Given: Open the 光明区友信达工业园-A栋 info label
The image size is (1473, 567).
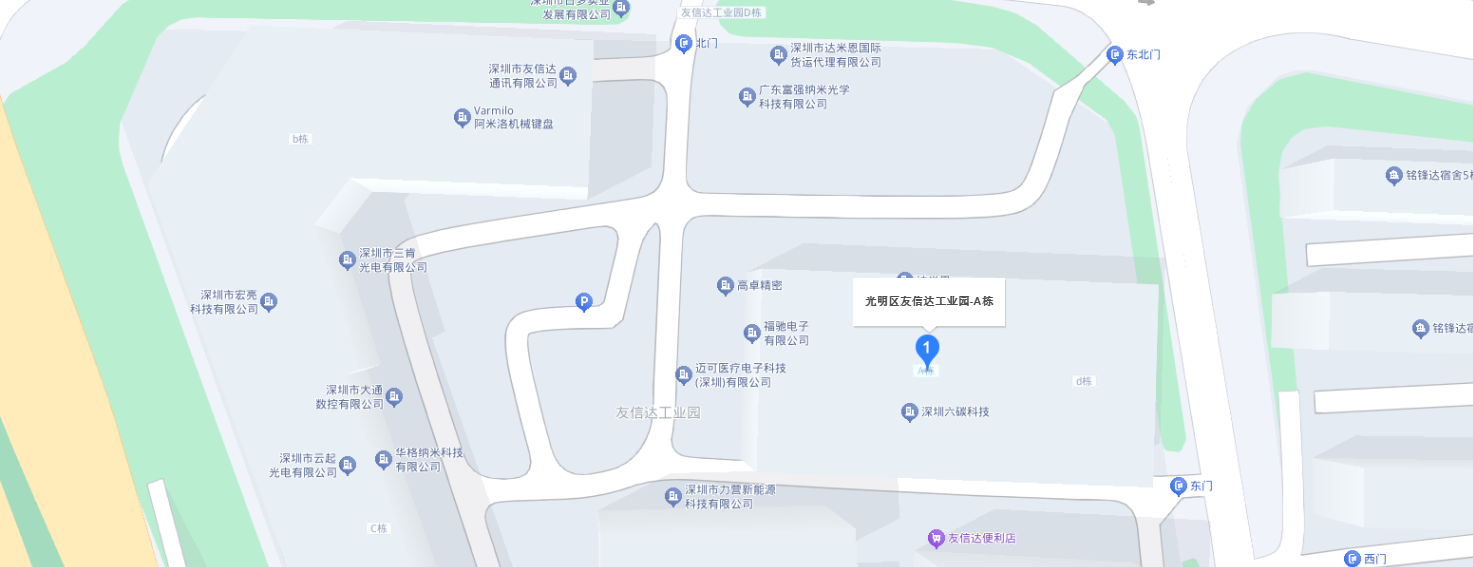Looking at the screenshot, I should tap(928, 301).
